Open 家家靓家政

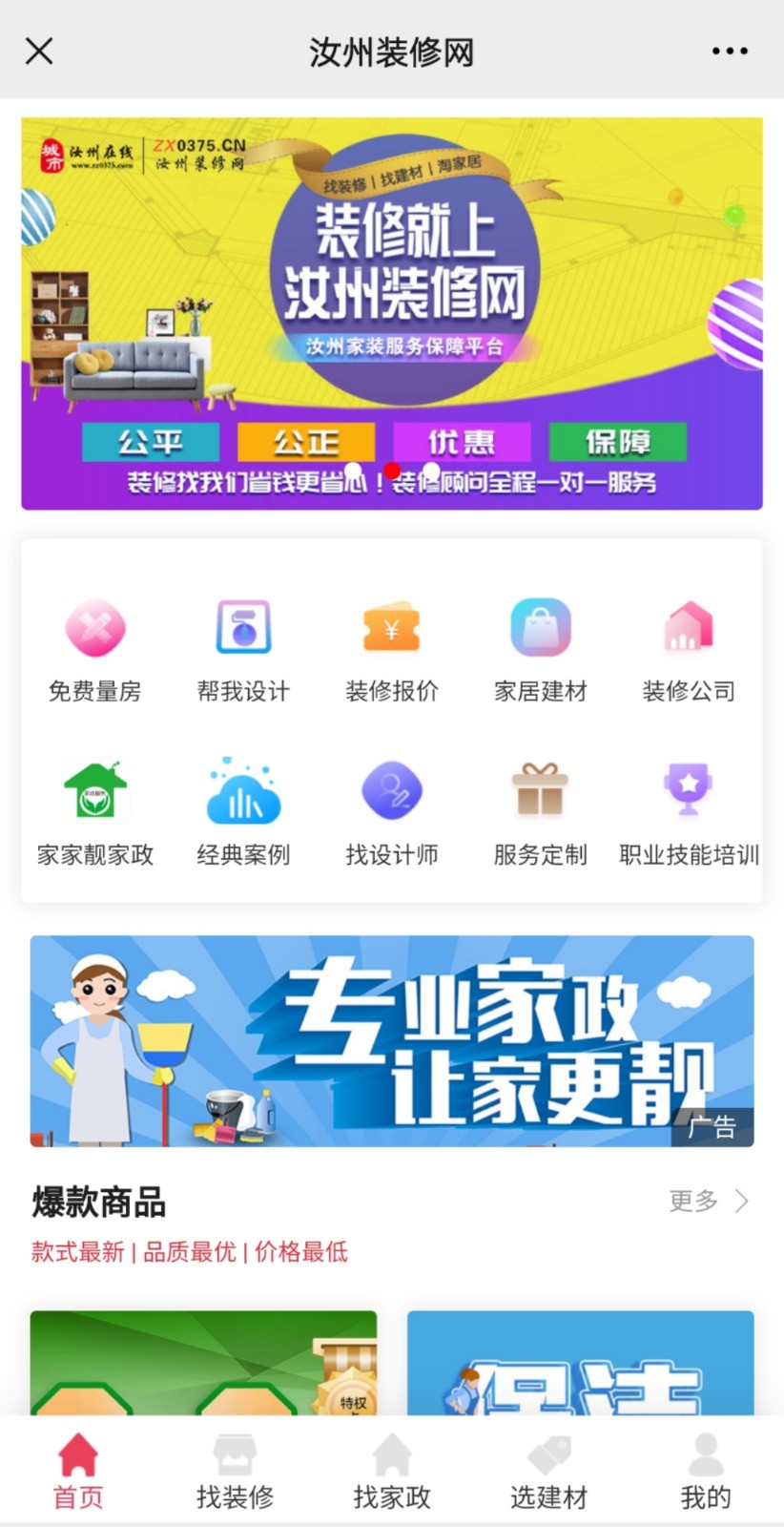pyautogui.click(x=94, y=813)
